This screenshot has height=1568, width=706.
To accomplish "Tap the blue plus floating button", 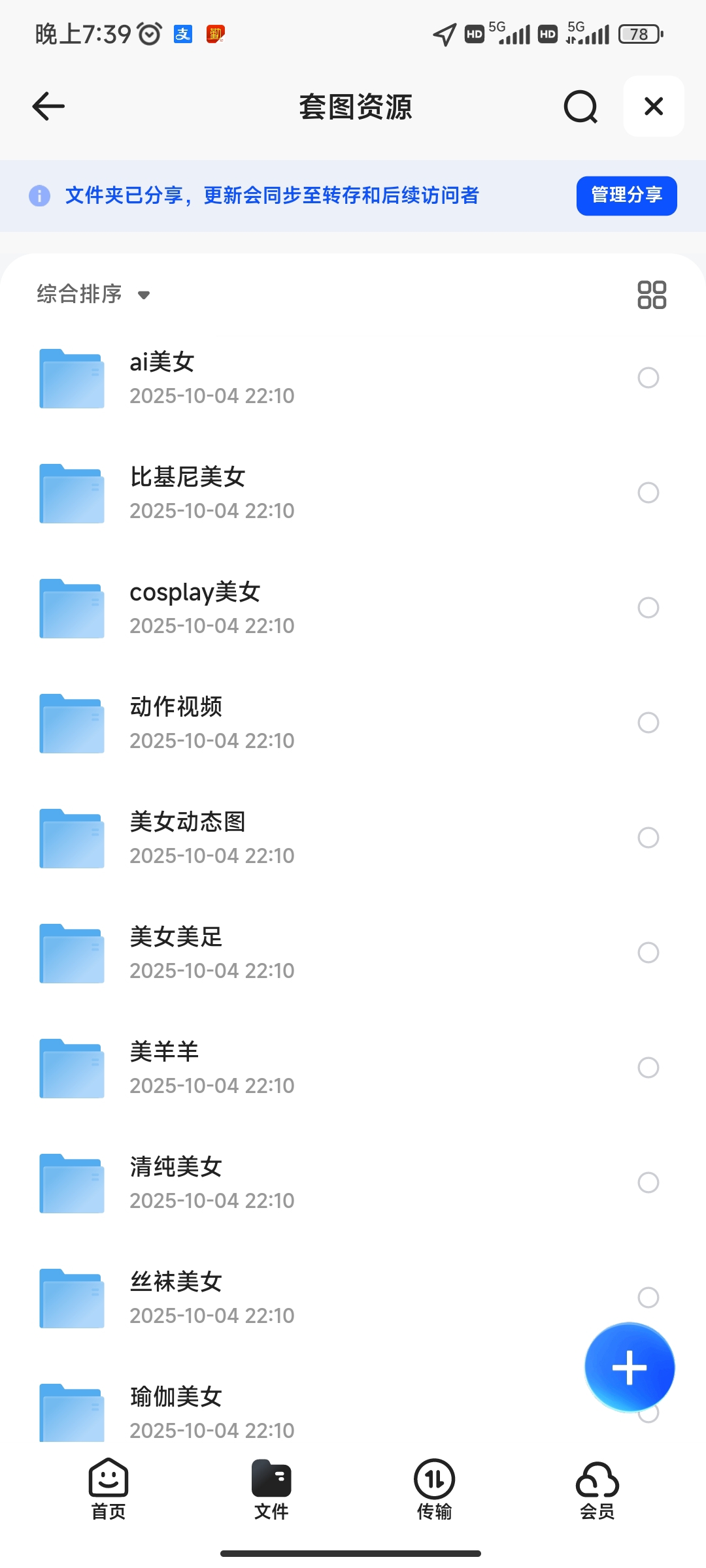I will click(x=629, y=1367).
